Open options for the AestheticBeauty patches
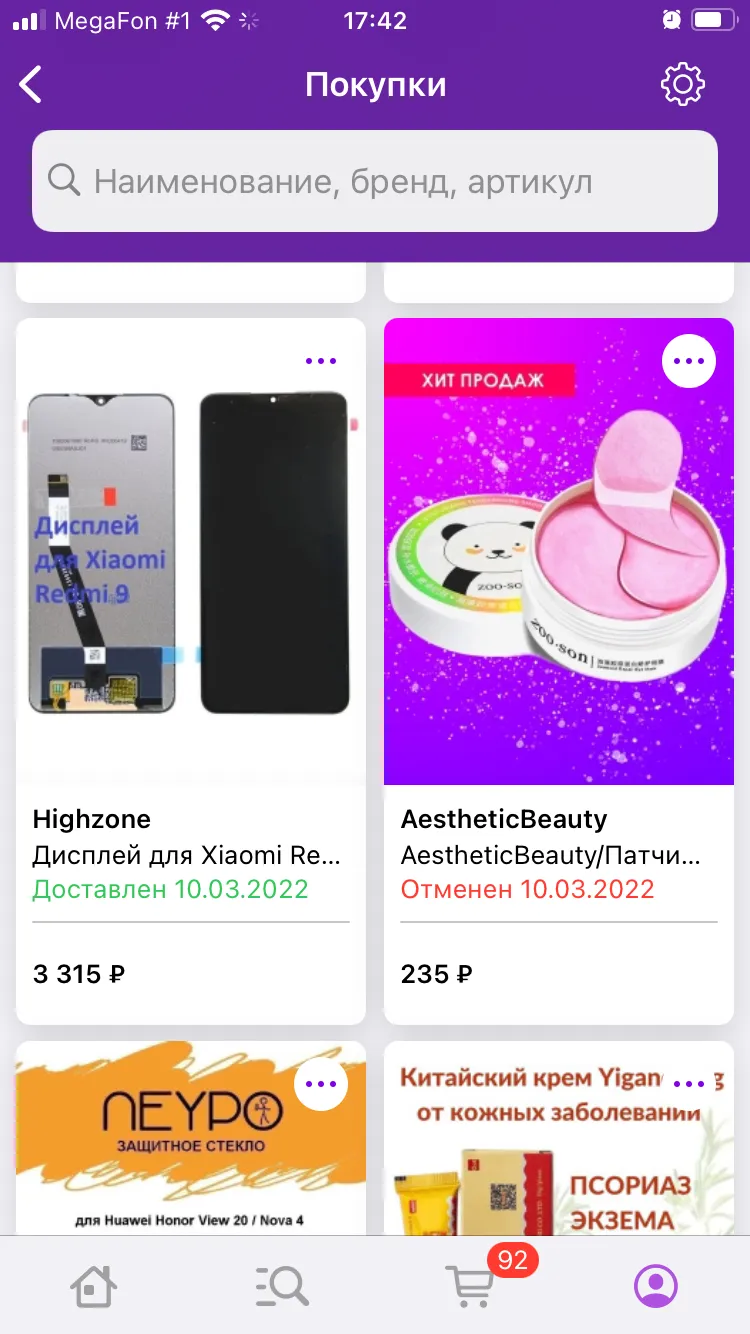The height and width of the screenshot is (1334, 750). (689, 361)
